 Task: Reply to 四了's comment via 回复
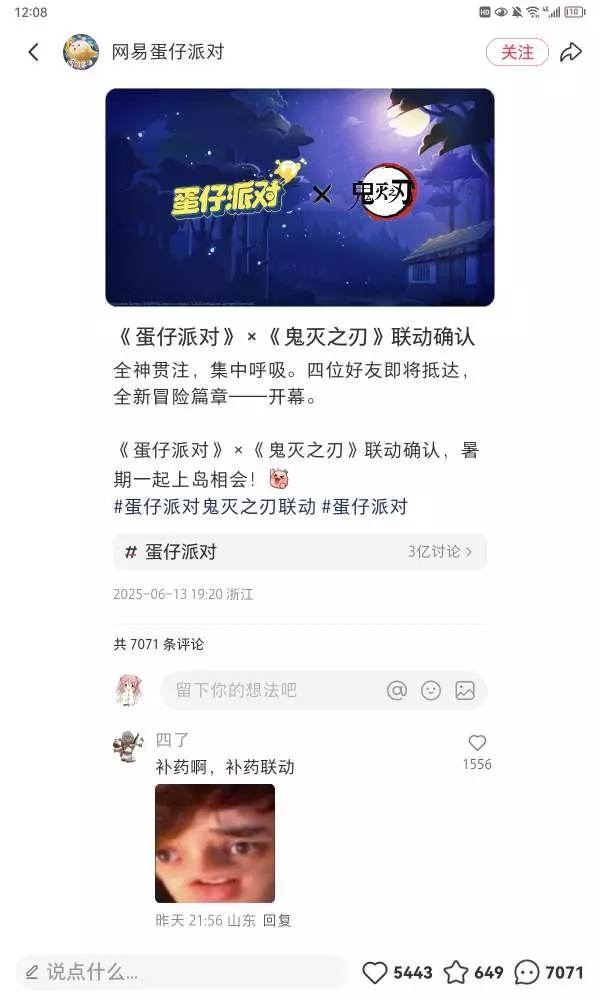coord(277,920)
